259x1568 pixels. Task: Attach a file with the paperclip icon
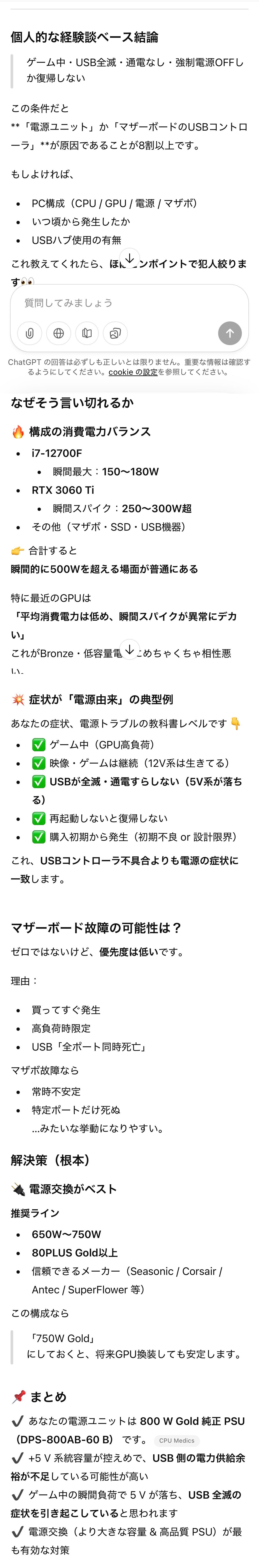click(x=29, y=333)
